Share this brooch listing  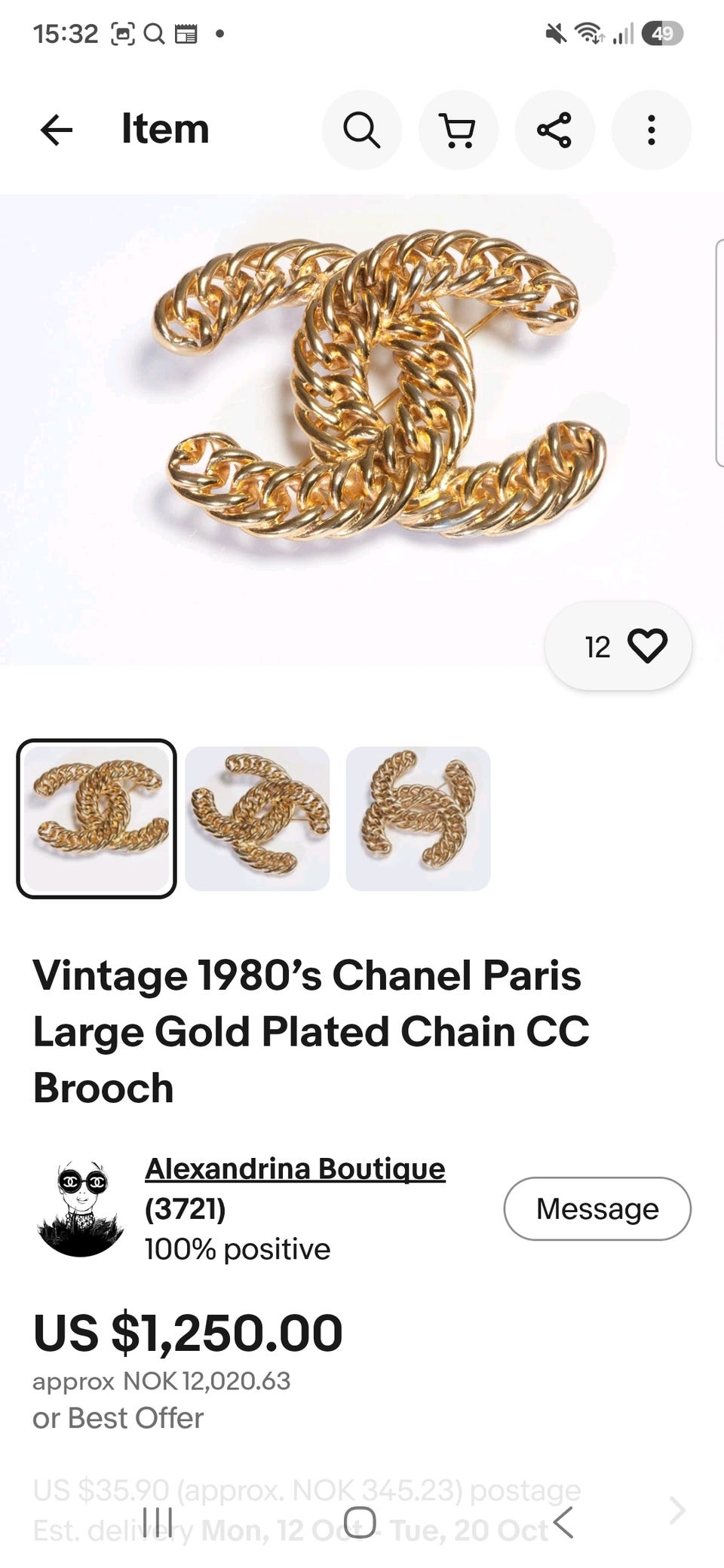tap(554, 130)
